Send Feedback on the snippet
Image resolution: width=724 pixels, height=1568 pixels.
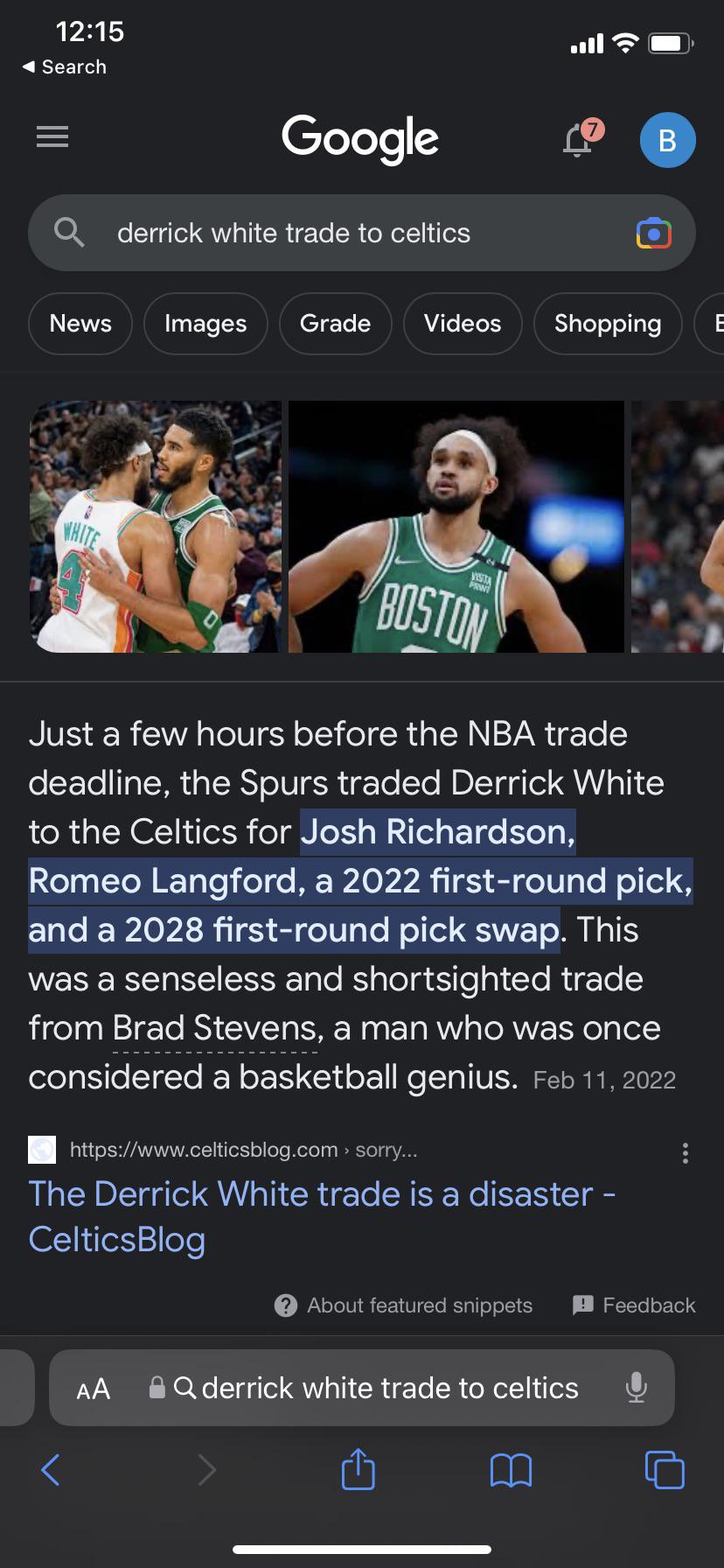634,1305
